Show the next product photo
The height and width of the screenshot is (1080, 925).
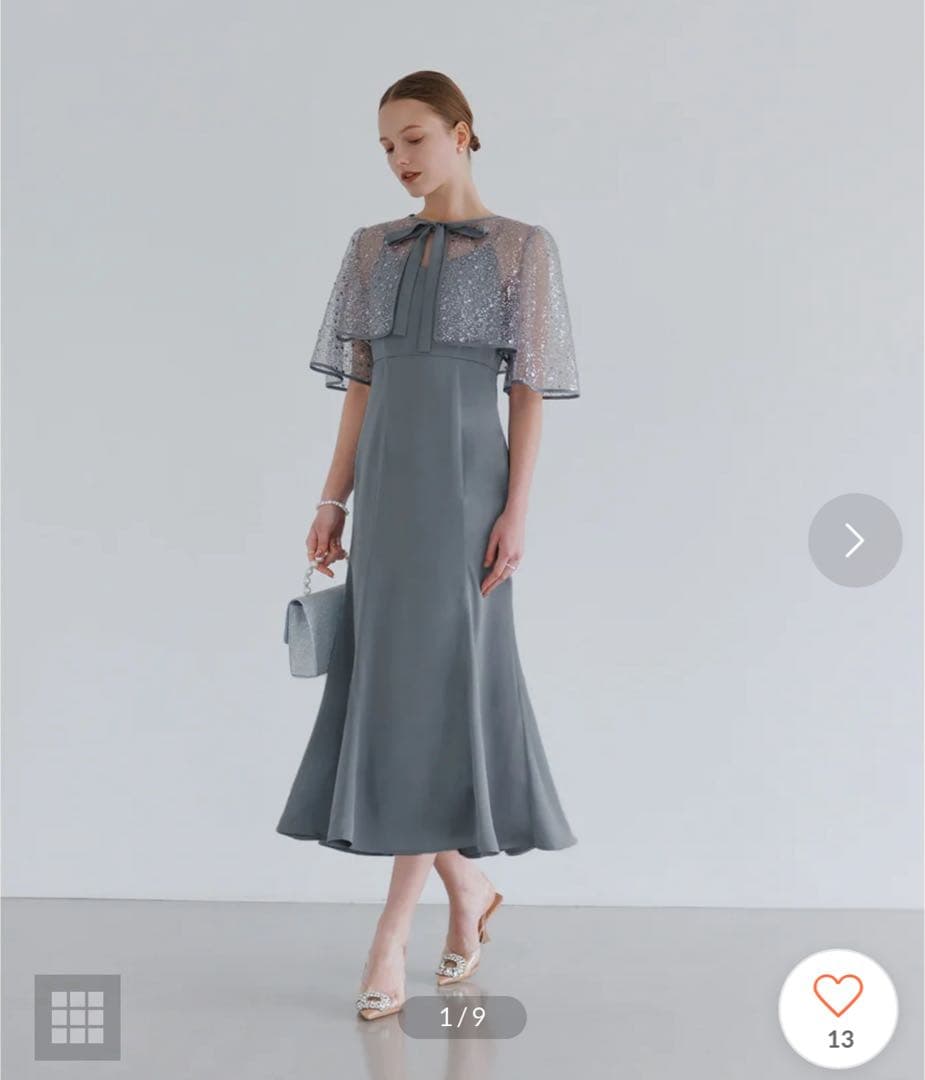854,540
